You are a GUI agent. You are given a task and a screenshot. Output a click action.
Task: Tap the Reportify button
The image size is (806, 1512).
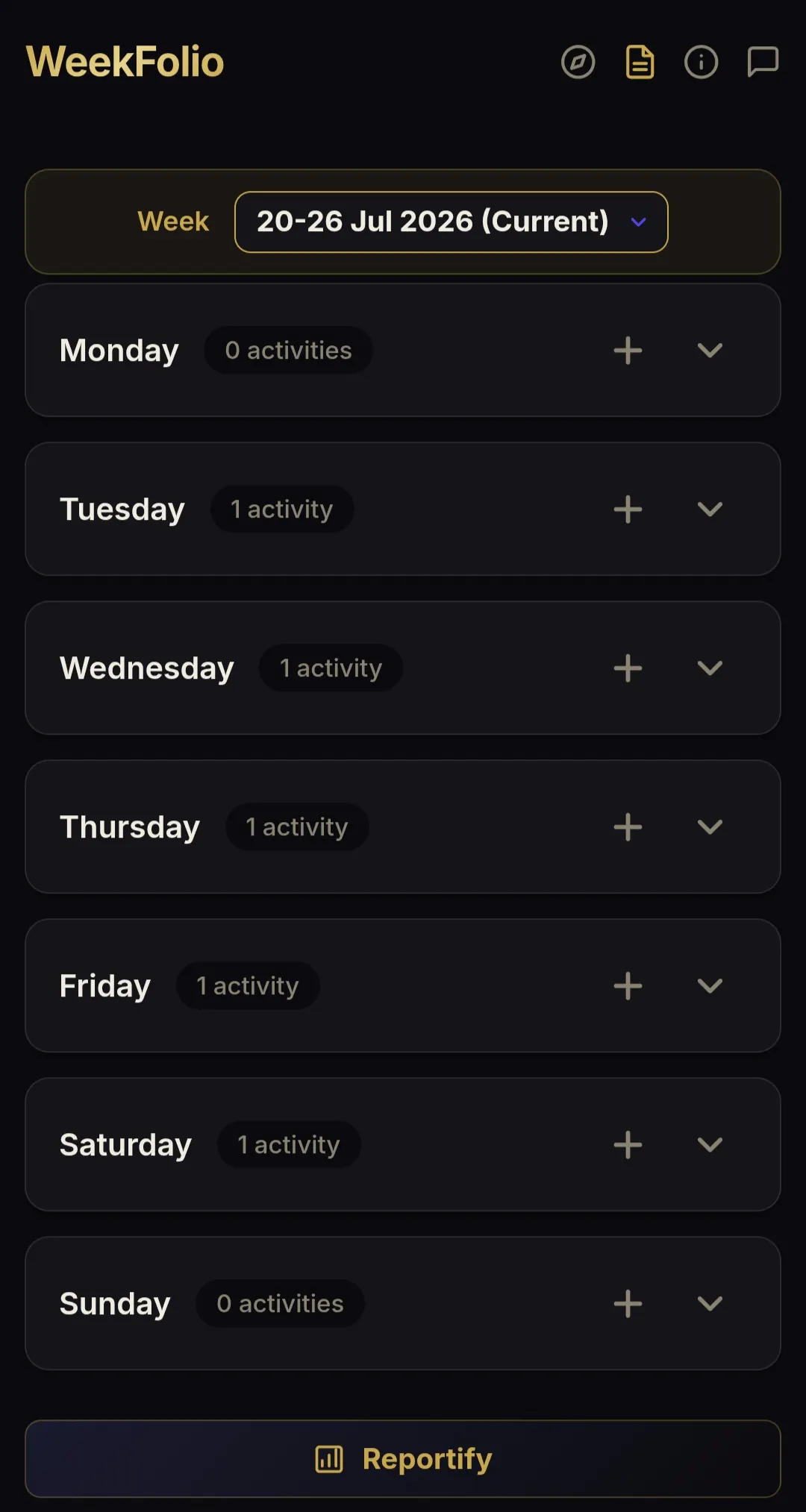(x=403, y=1458)
